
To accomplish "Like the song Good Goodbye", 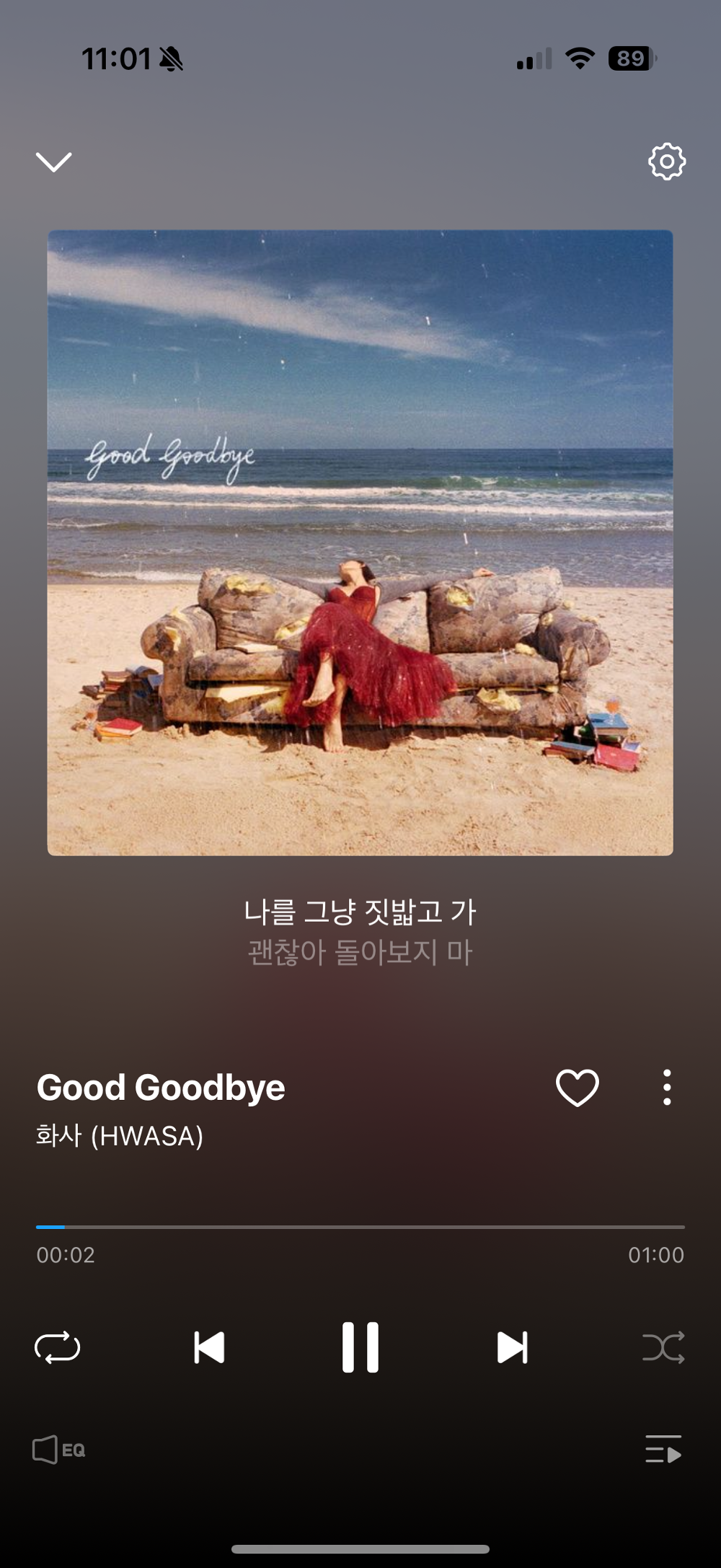I will coord(577,1088).
